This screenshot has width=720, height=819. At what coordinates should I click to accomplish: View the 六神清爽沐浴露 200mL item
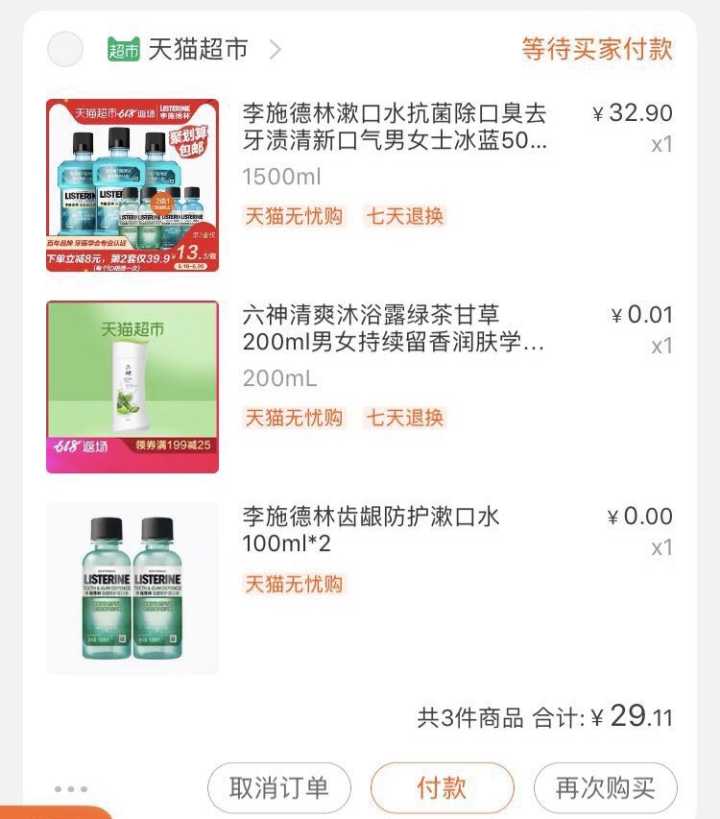[394, 329]
